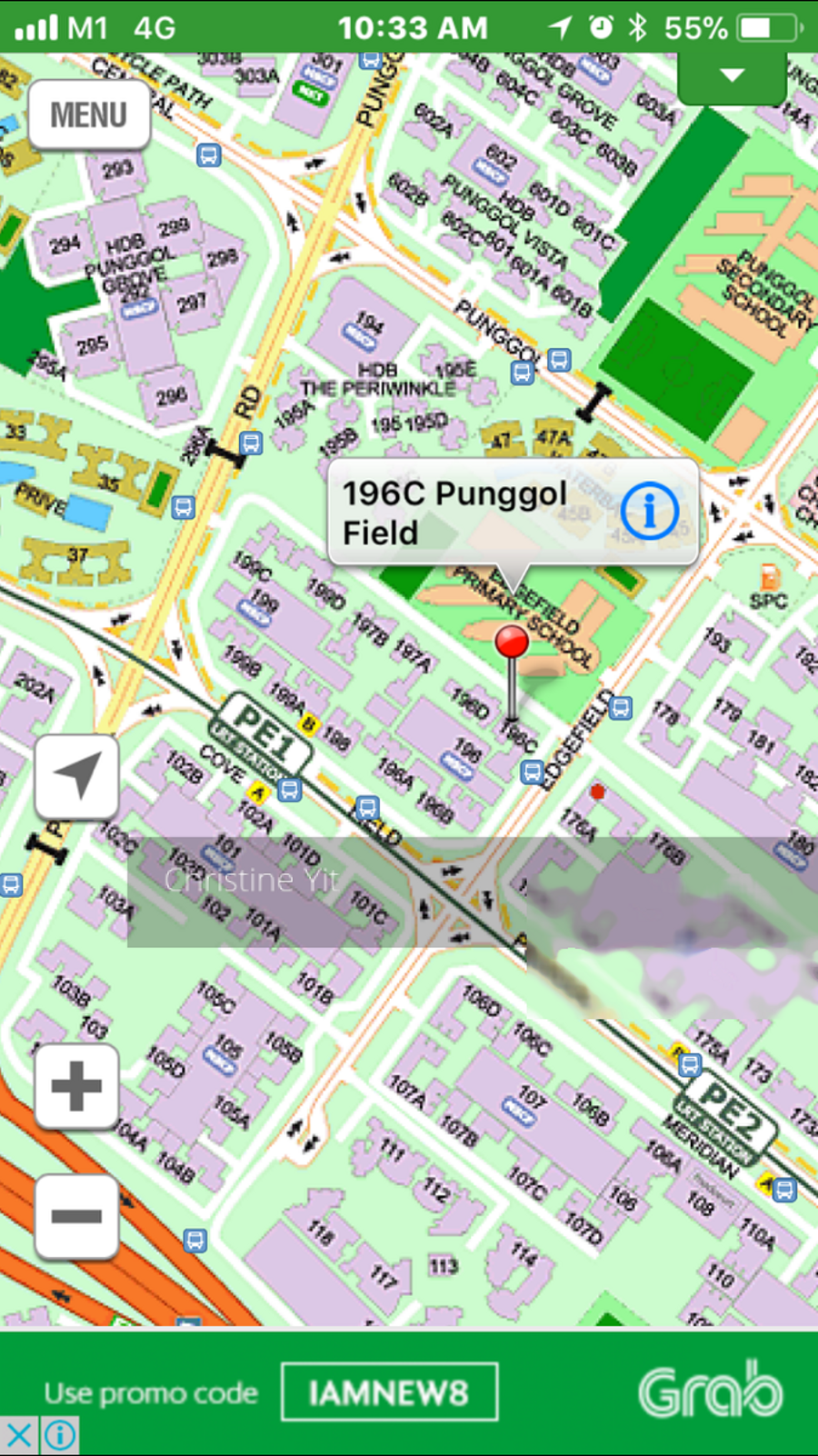Zoom out of the map
The width and height of the screenshot is (818, 1456).
[77, 1216]
